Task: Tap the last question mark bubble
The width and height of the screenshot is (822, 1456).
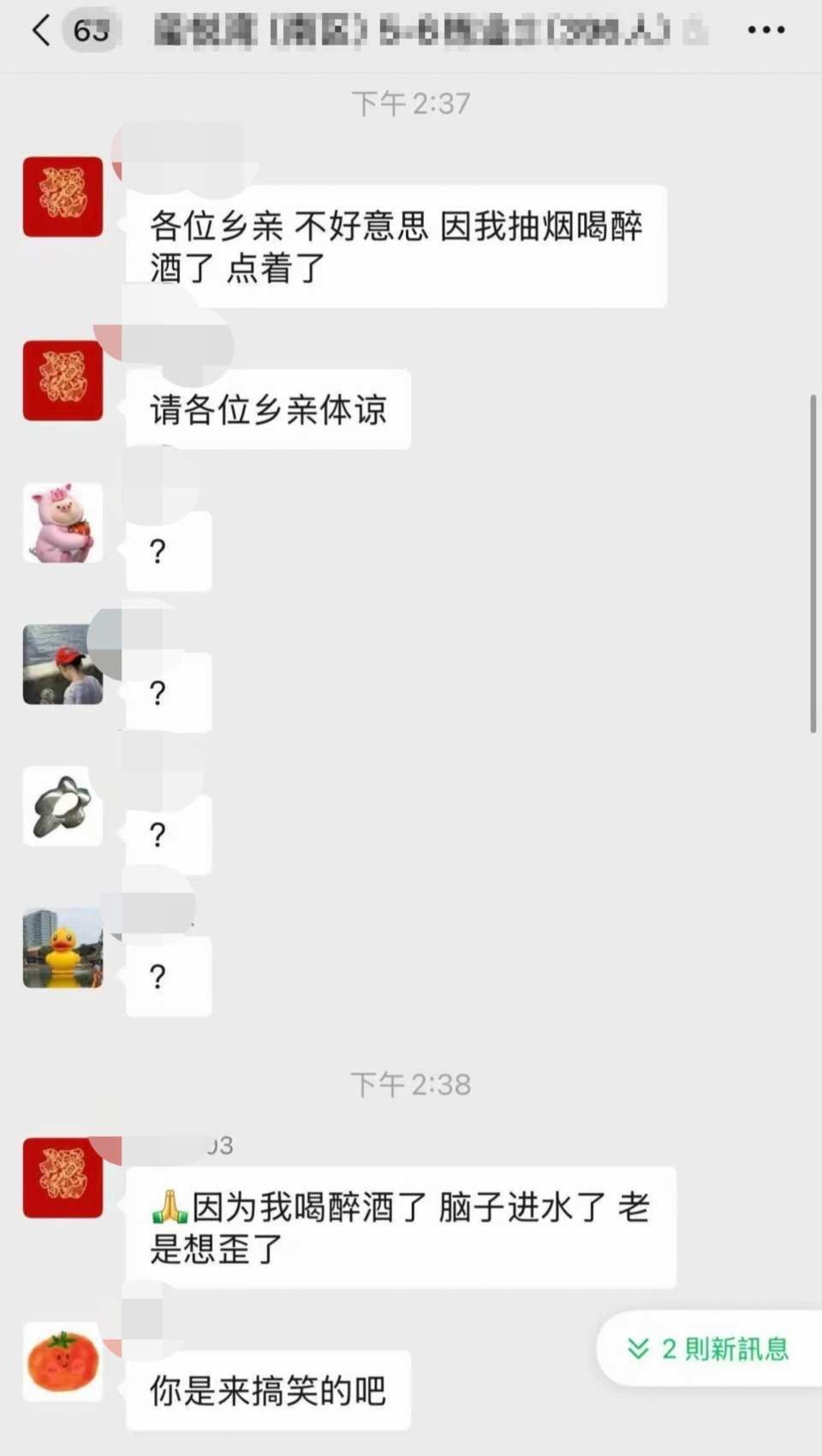Action: tap(168, 976)
